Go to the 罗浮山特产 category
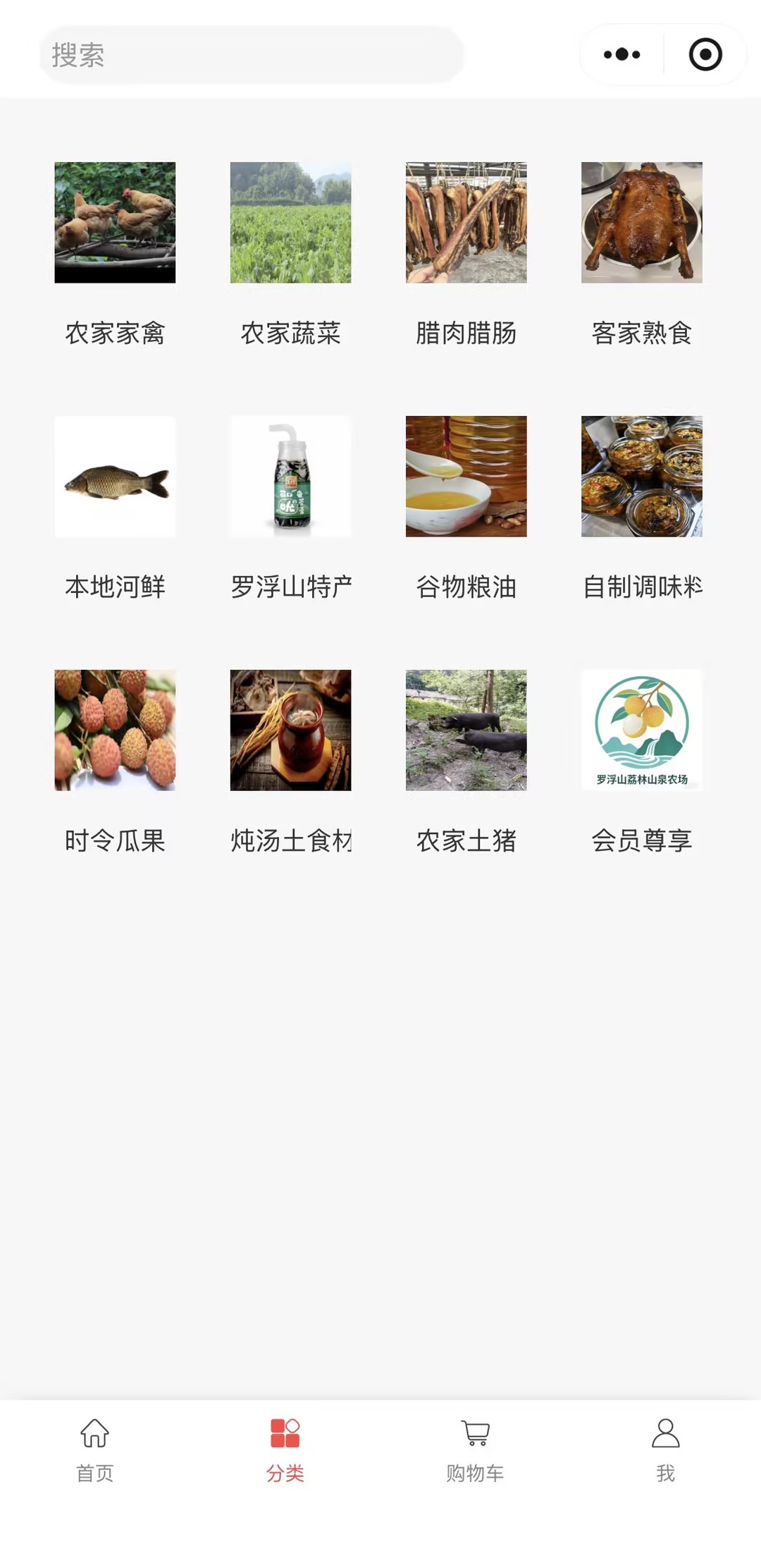 pyautogui.click(x=290, y=477)
